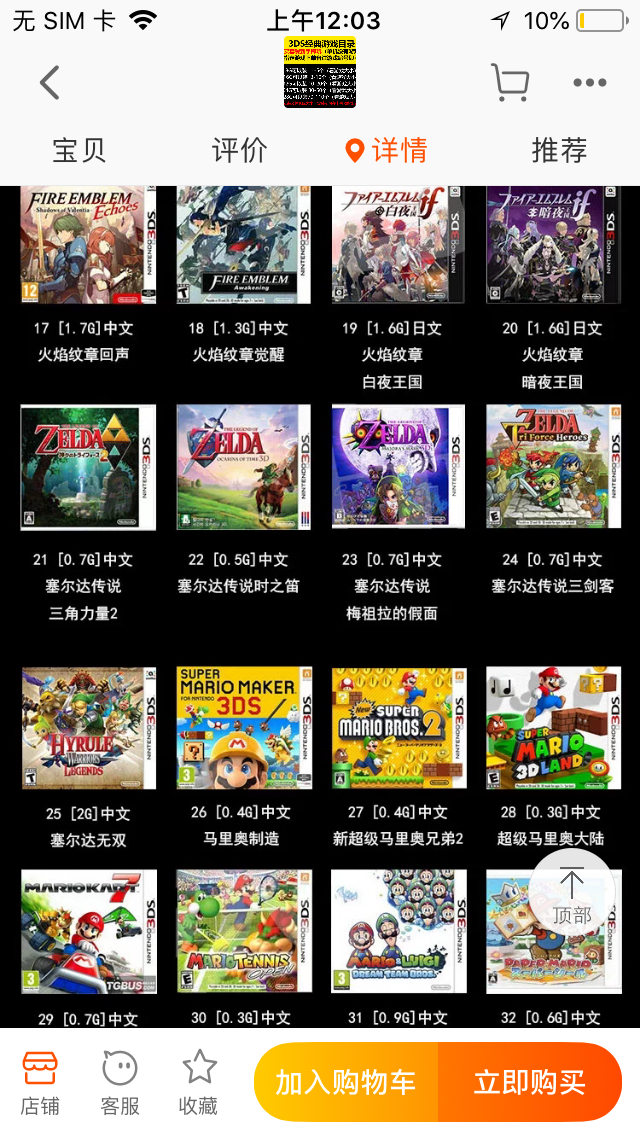Viewport: 640px width, 1136px height.
Task: Tap 立即购买 to buy now
Action: pos(530,1082)
